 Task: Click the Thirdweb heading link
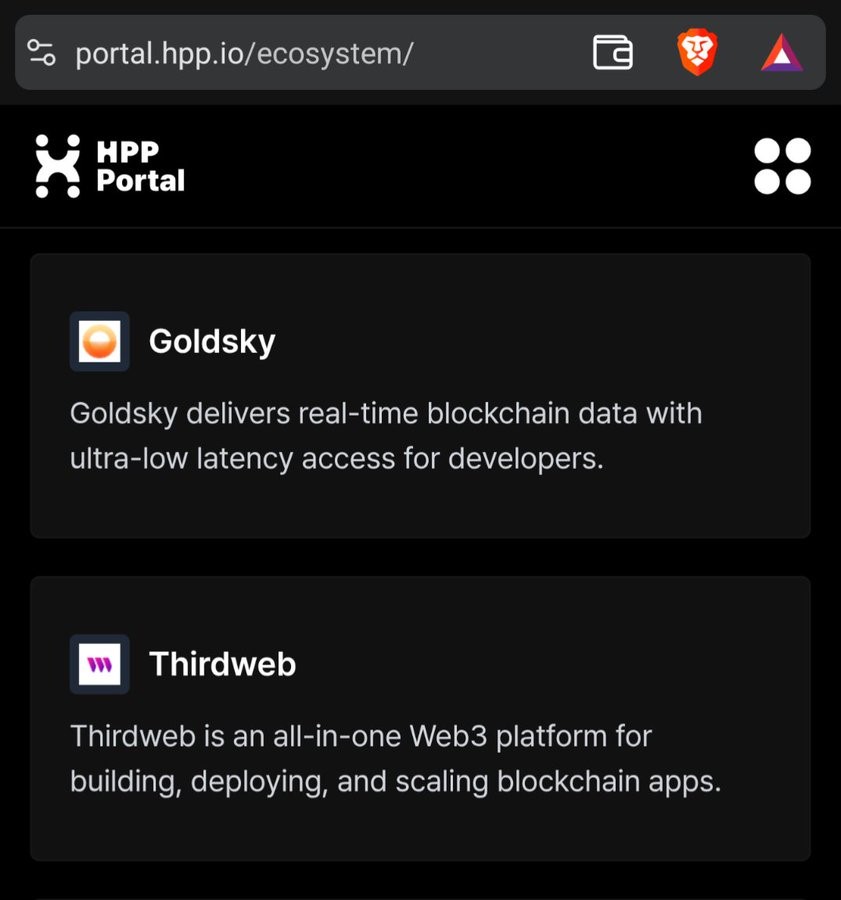[x=222, y=663]
